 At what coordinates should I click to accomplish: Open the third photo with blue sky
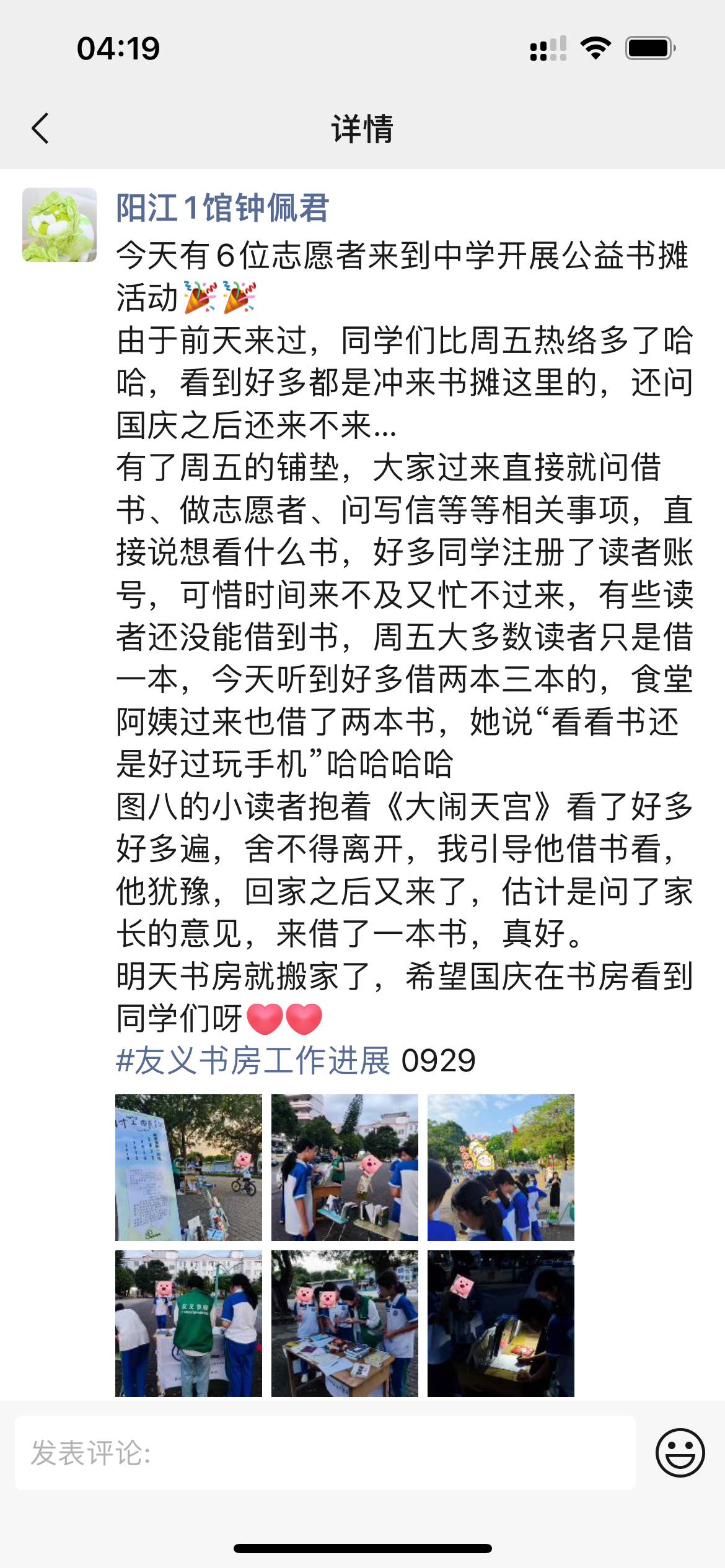click(501, 1167)
